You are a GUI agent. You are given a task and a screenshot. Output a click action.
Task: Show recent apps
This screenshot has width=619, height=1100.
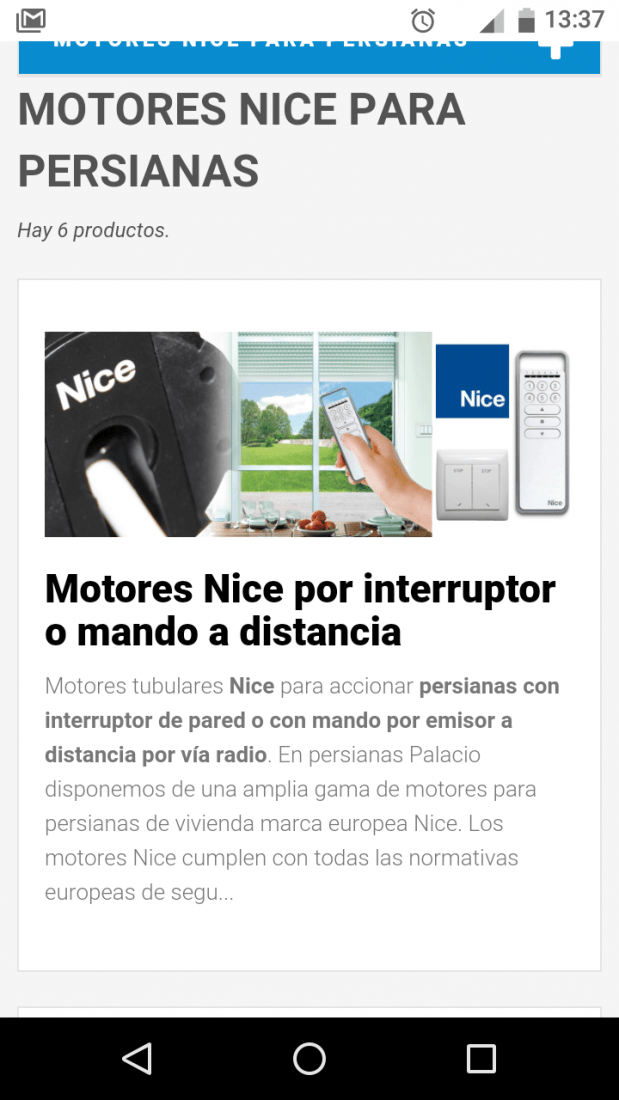point(481,1058)
